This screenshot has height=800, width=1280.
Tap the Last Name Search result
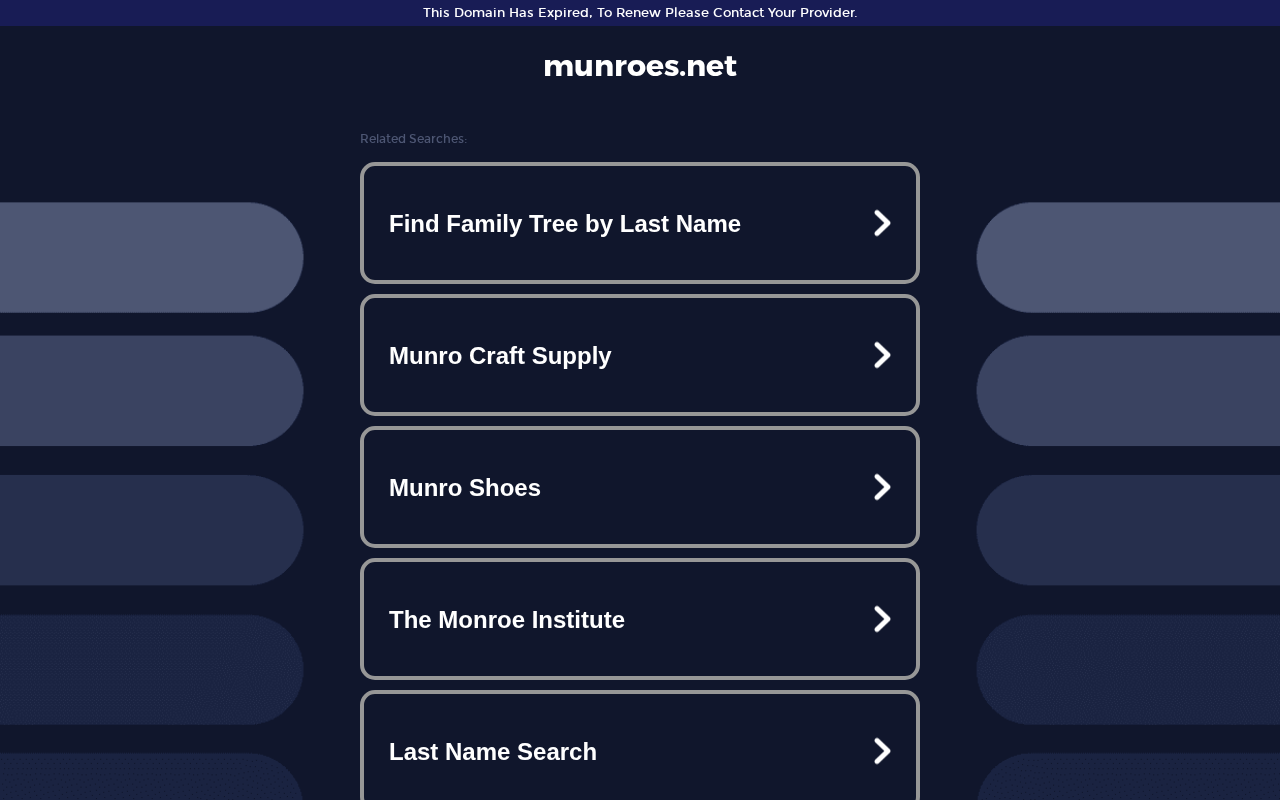(640, 746)
